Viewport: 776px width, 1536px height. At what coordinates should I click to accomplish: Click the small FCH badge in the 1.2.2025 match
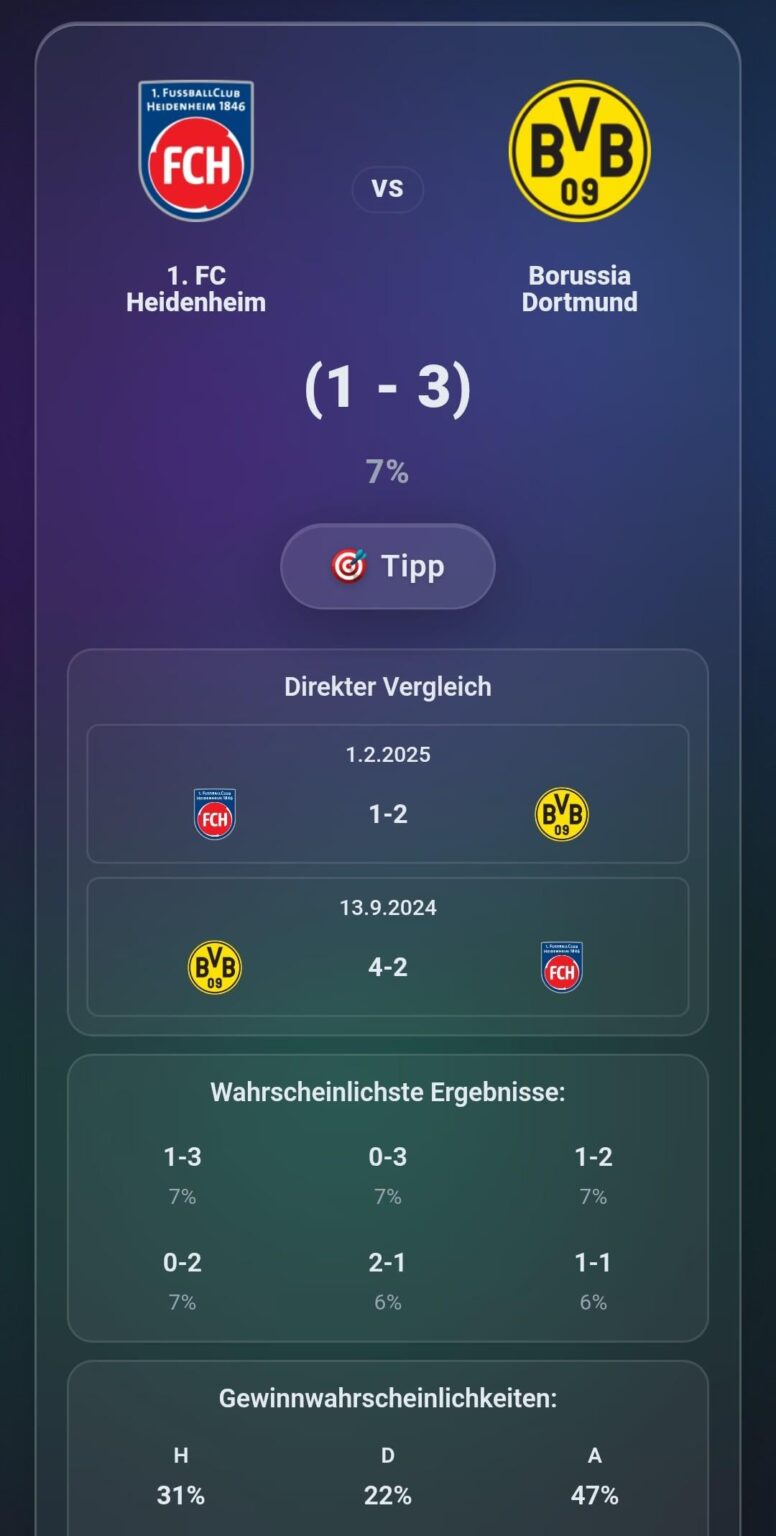pyautogui.click(x=213, y=813)
